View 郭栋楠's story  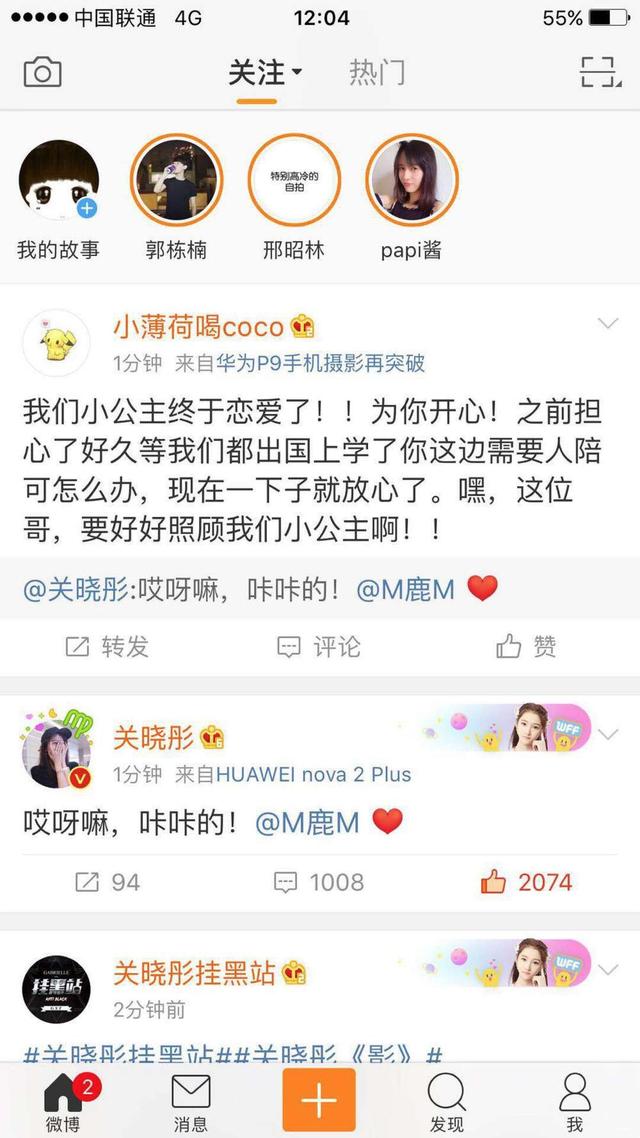click(176, 181)
